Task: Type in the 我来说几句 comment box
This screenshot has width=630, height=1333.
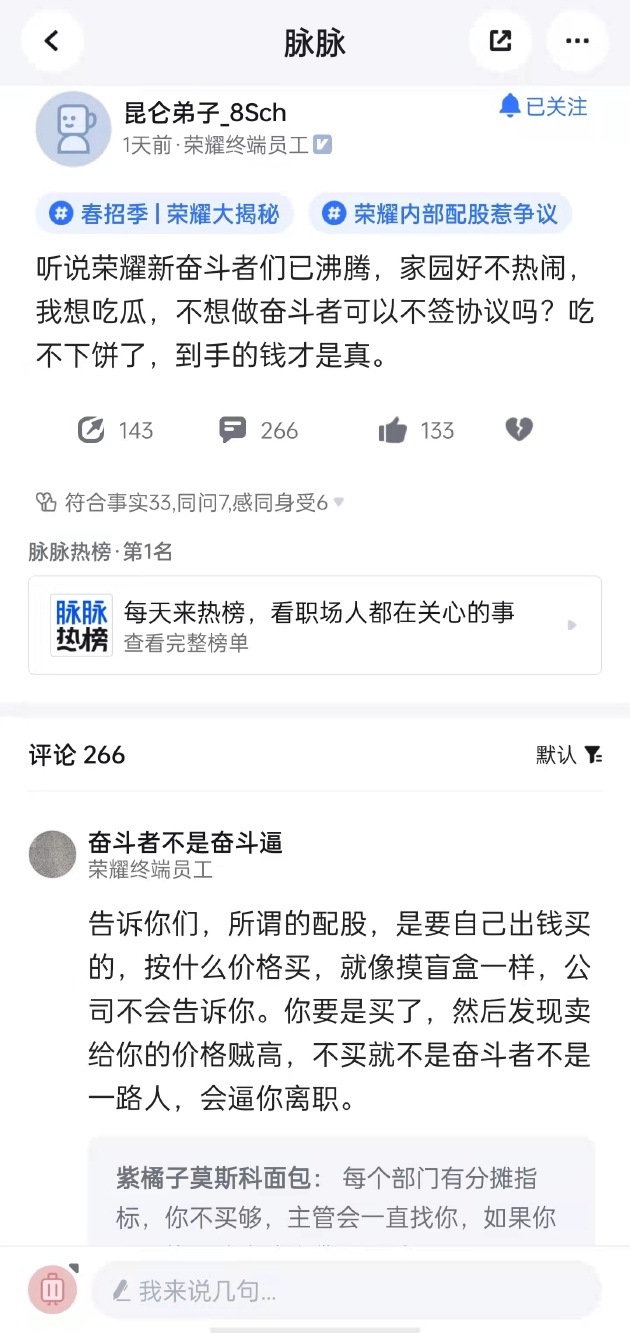Action: click(345, 1290)
